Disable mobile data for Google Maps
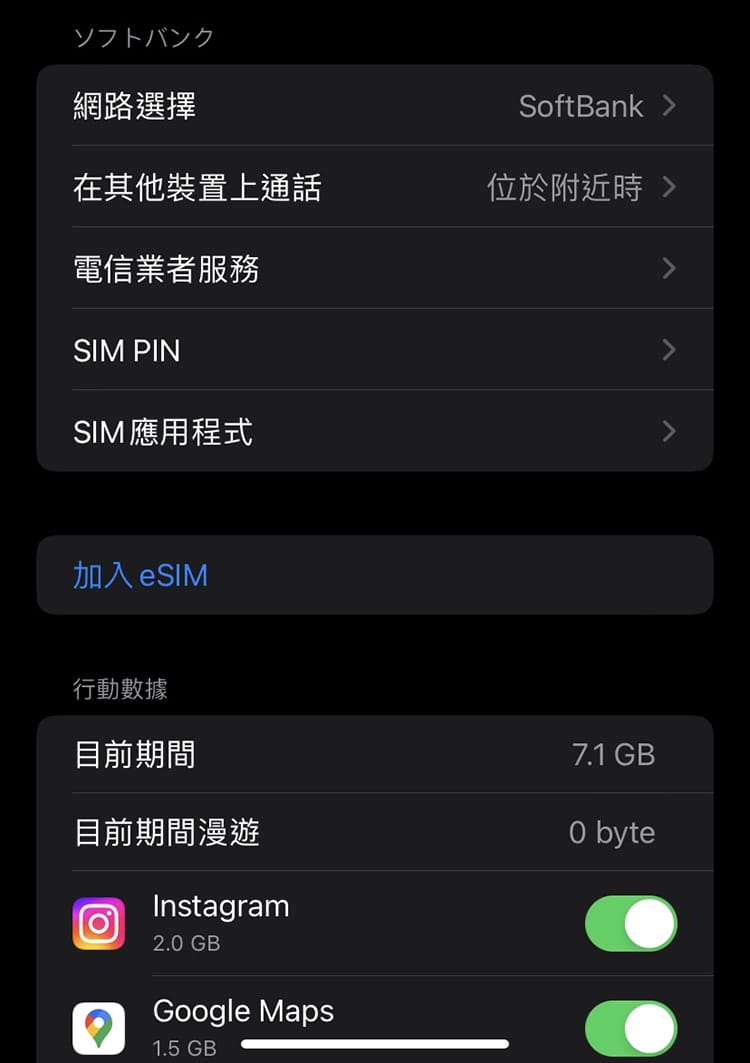 tap(630, 1026)
